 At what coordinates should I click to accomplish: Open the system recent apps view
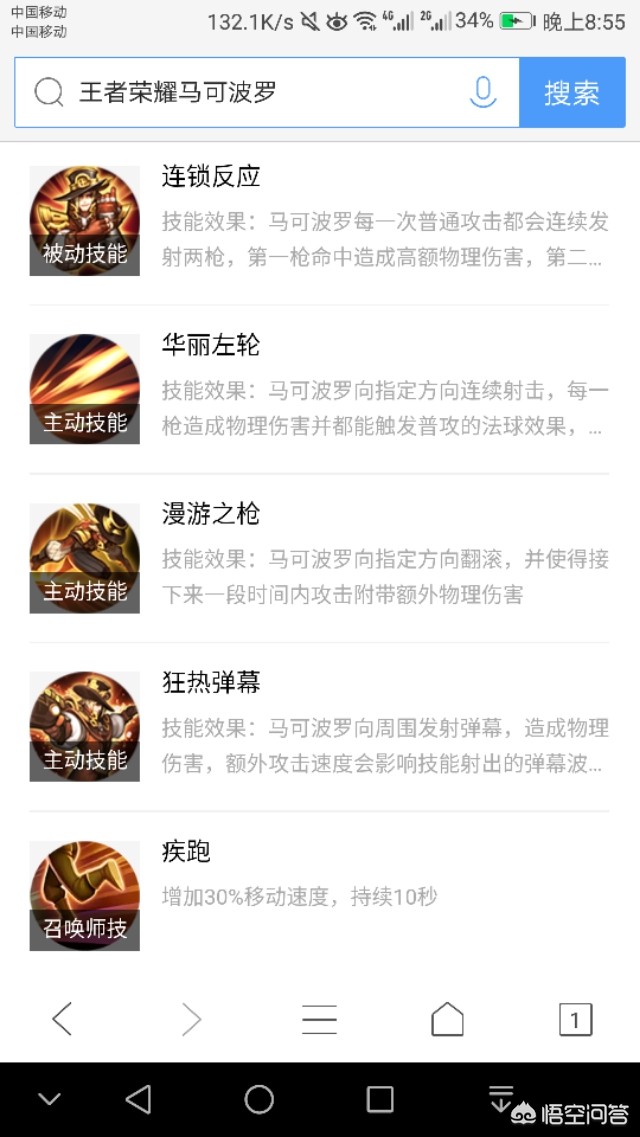[380, 1100]
